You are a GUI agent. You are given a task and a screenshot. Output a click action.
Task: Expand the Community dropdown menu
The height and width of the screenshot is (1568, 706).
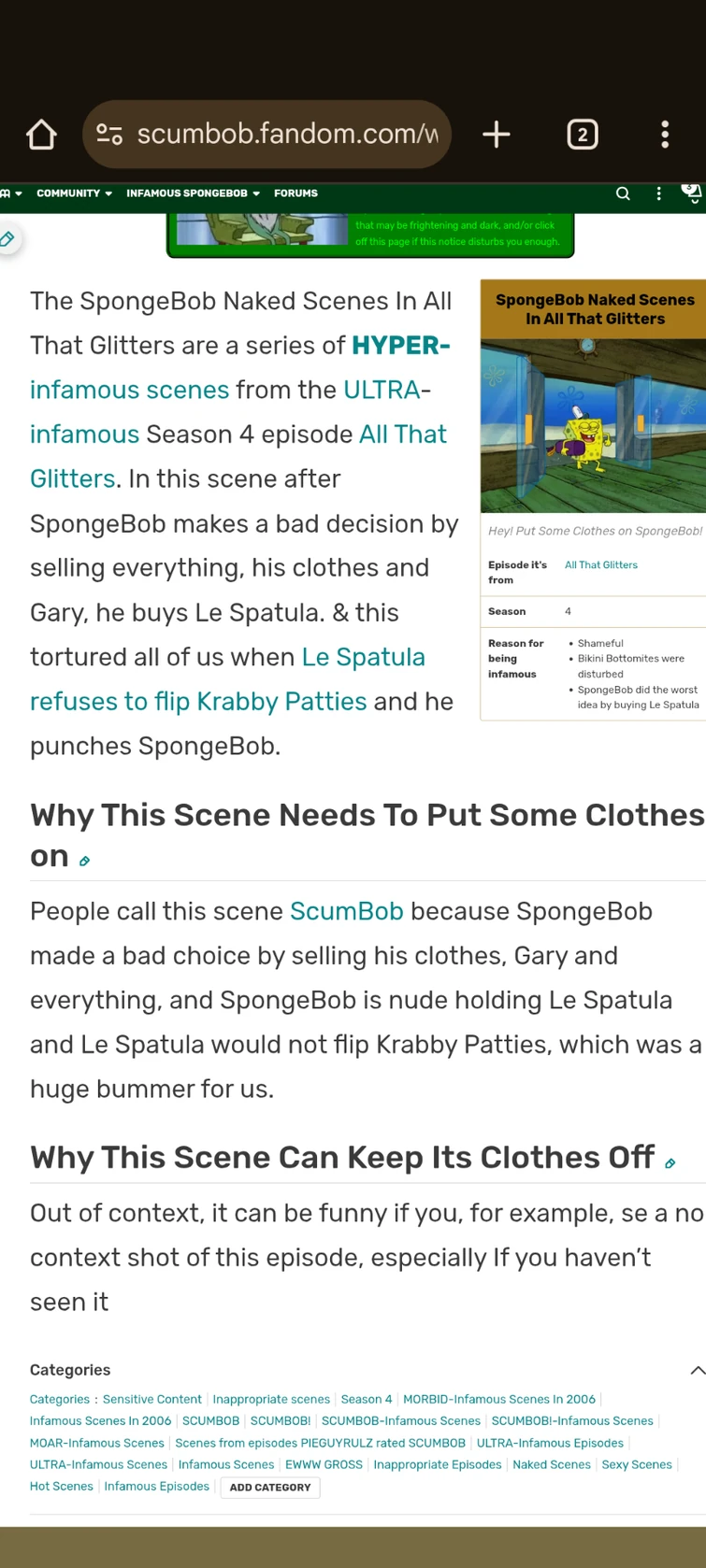pos(74,193)
